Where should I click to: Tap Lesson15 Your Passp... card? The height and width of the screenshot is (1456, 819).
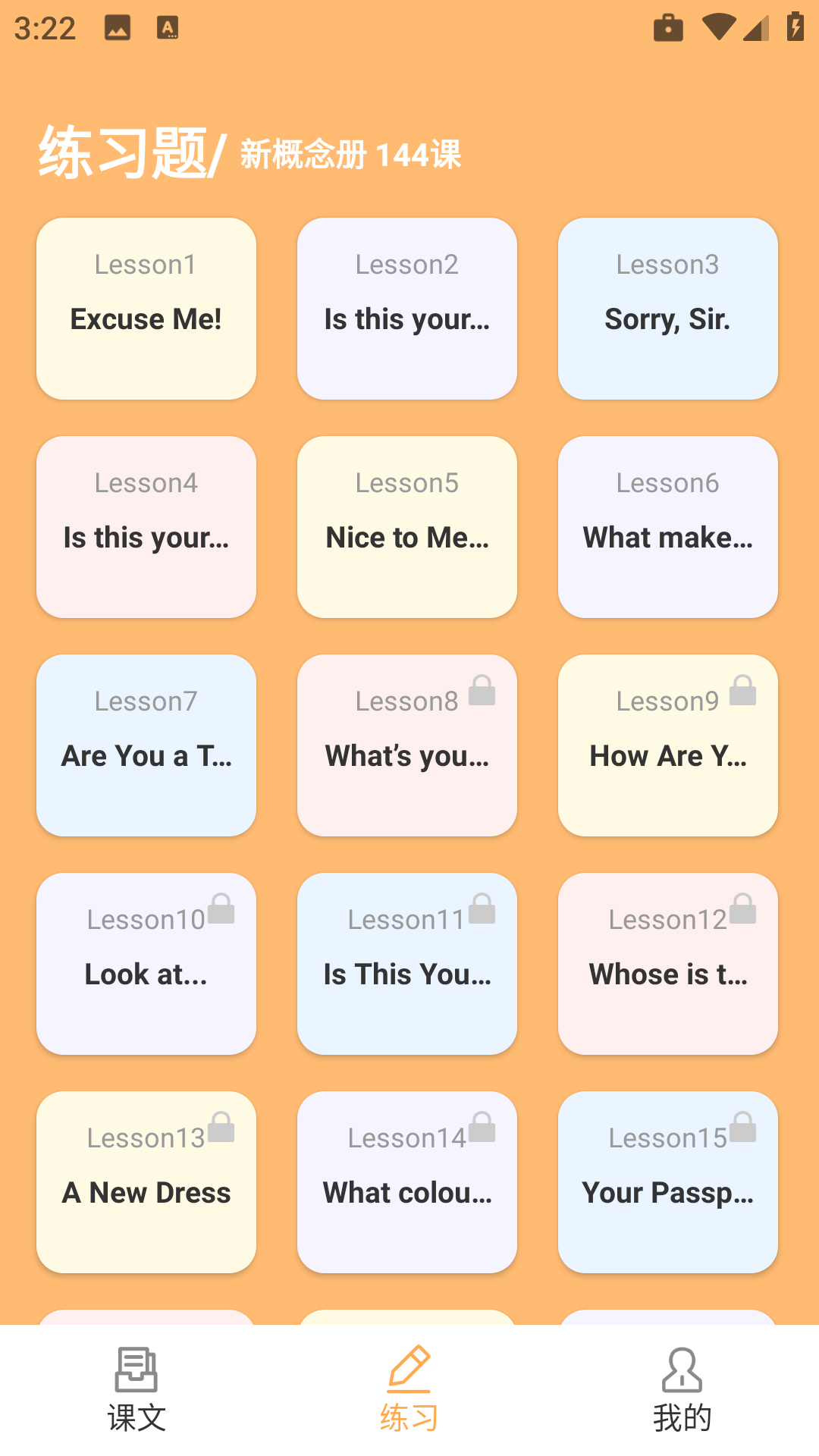pos(668,1182)
